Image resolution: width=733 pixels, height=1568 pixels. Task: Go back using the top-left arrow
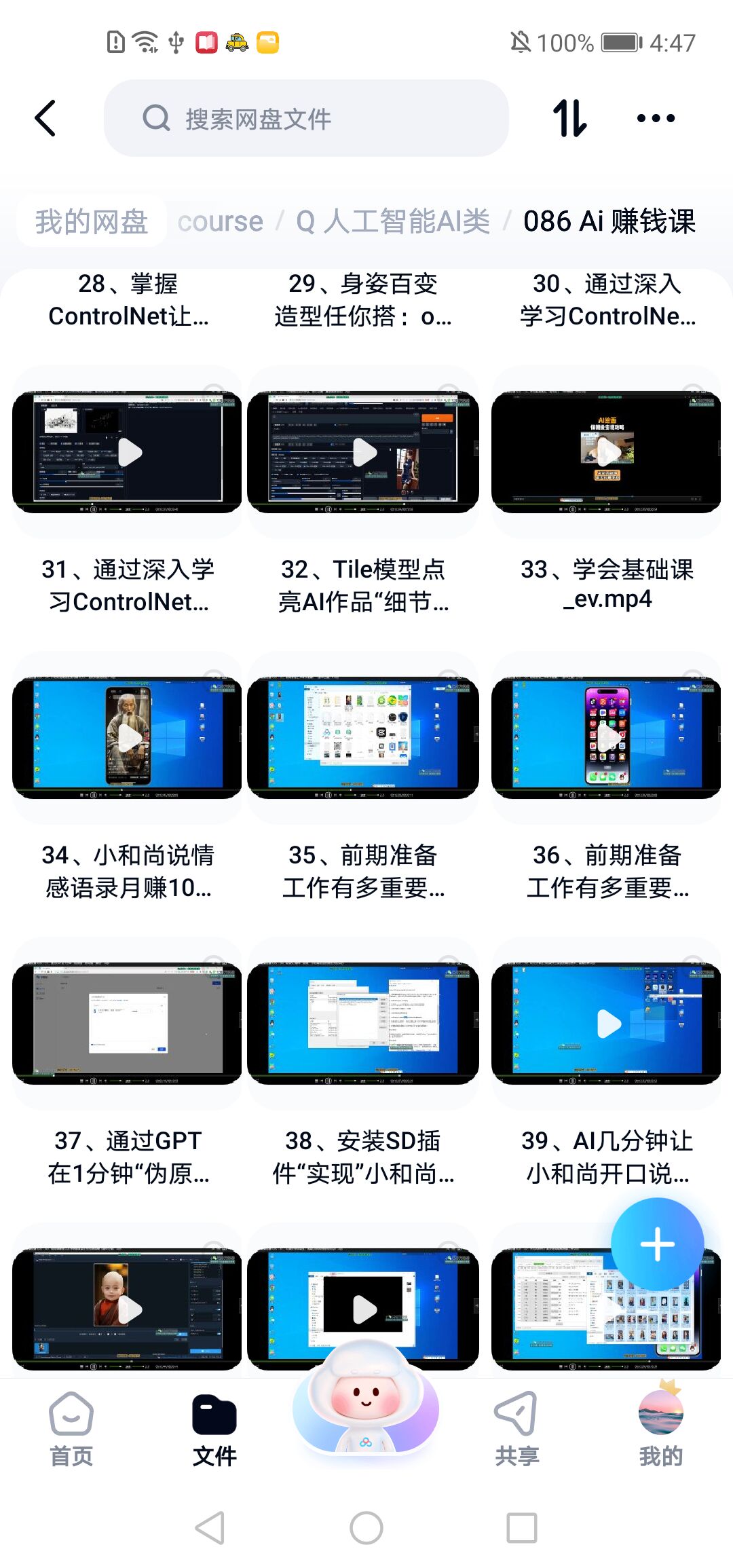point(45,118)
